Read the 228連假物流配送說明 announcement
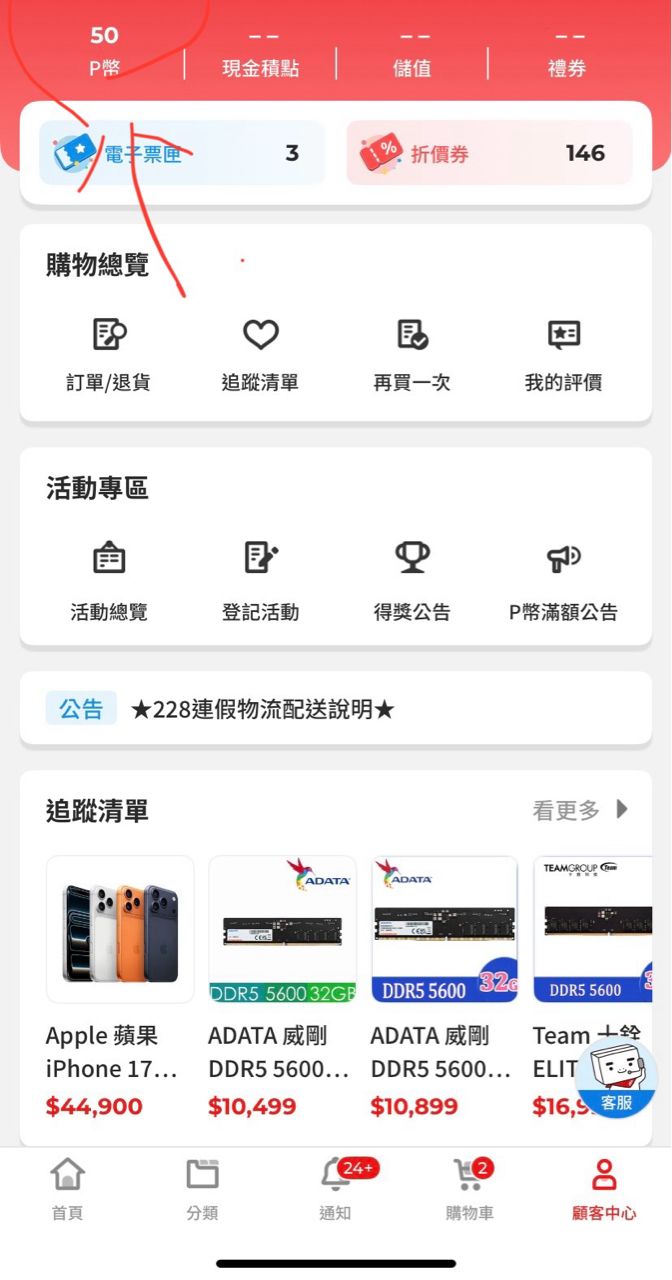Screen dimensions: 672x1280 [262, 710]
